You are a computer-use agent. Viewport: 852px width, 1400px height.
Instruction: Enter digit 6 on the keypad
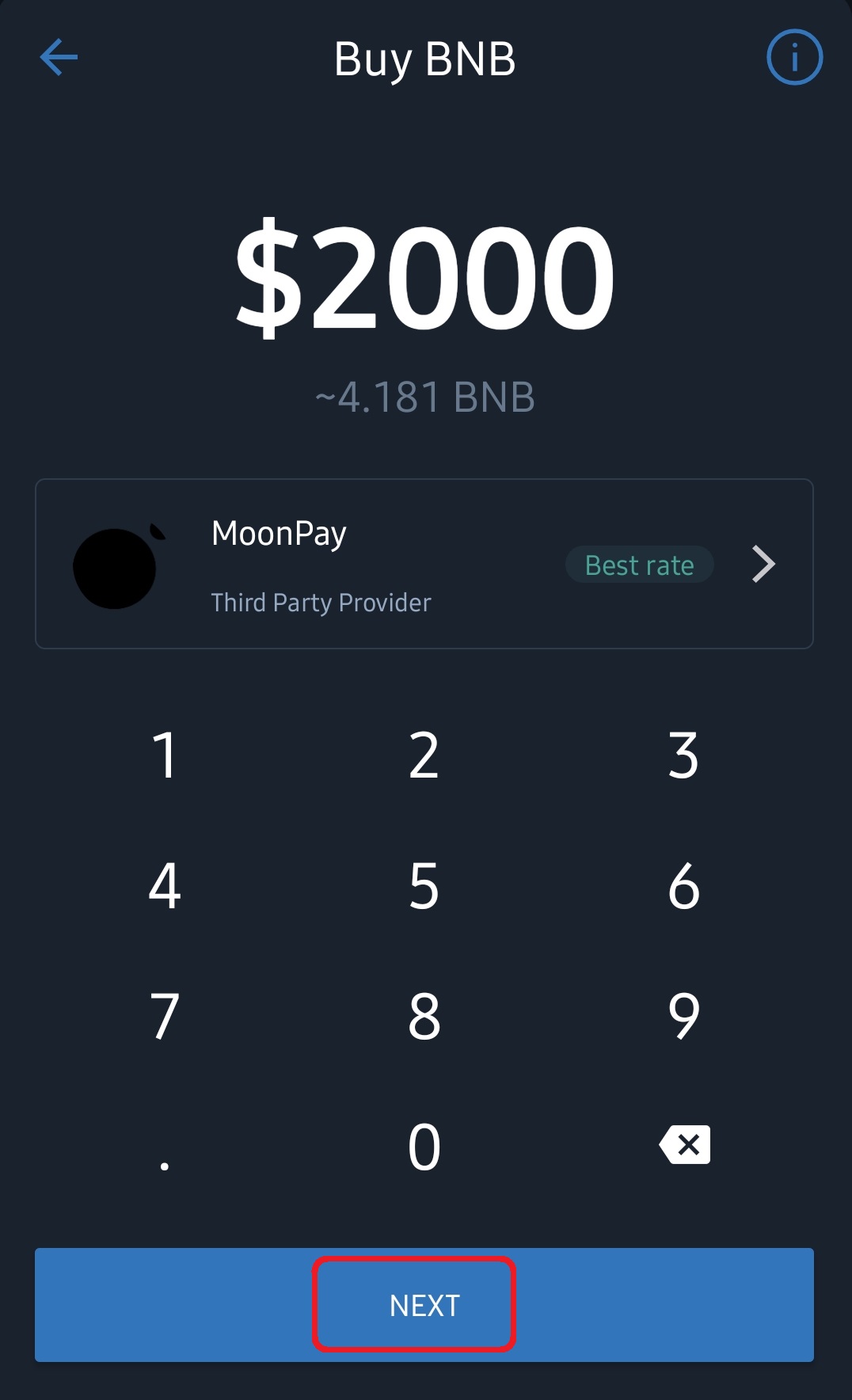pos(683,885)
